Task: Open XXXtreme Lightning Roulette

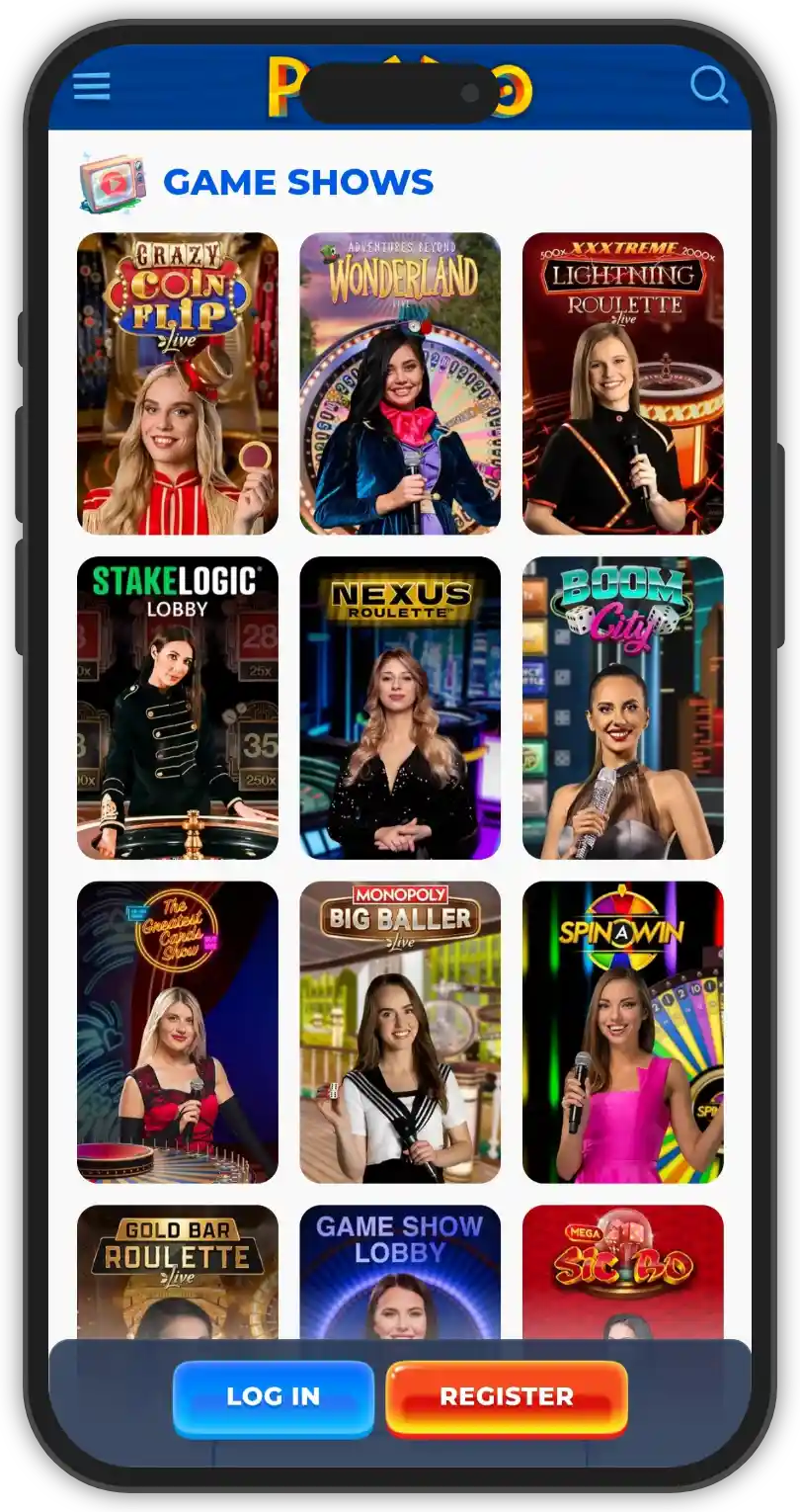Action: click(623, 383)
